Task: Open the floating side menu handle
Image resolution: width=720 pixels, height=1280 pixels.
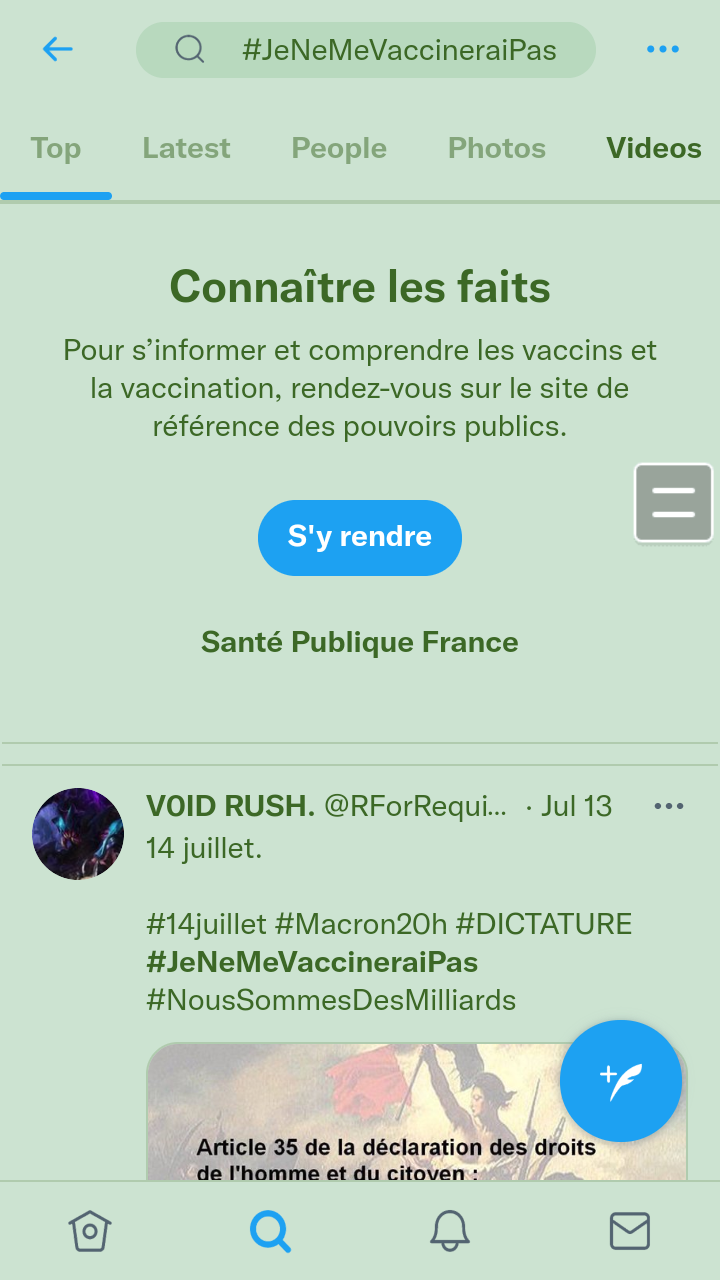Action: (673, 503)
